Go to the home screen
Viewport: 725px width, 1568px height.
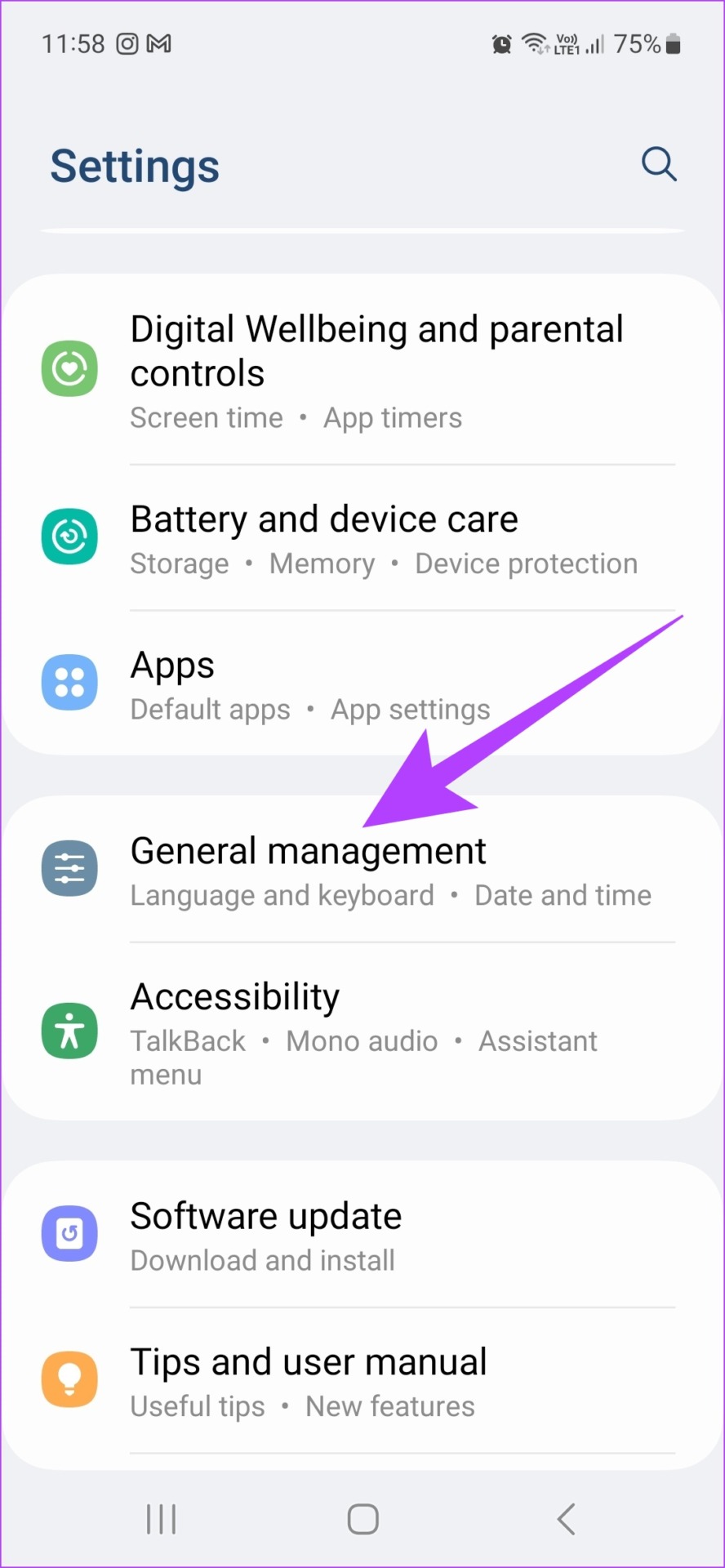(x=362, y=1519)
